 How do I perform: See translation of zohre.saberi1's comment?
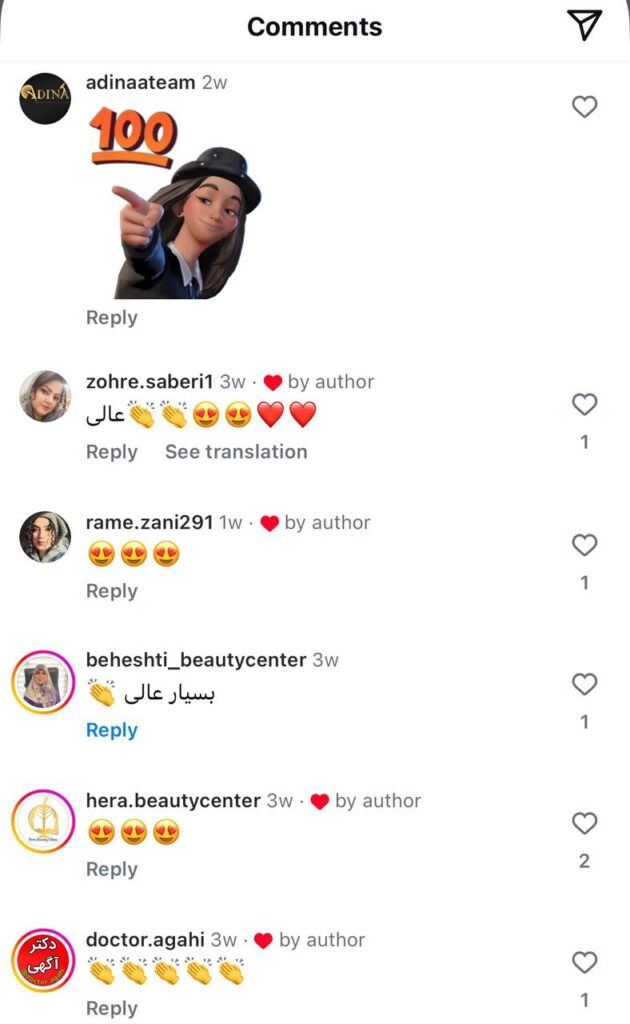(x=236, y=452)
